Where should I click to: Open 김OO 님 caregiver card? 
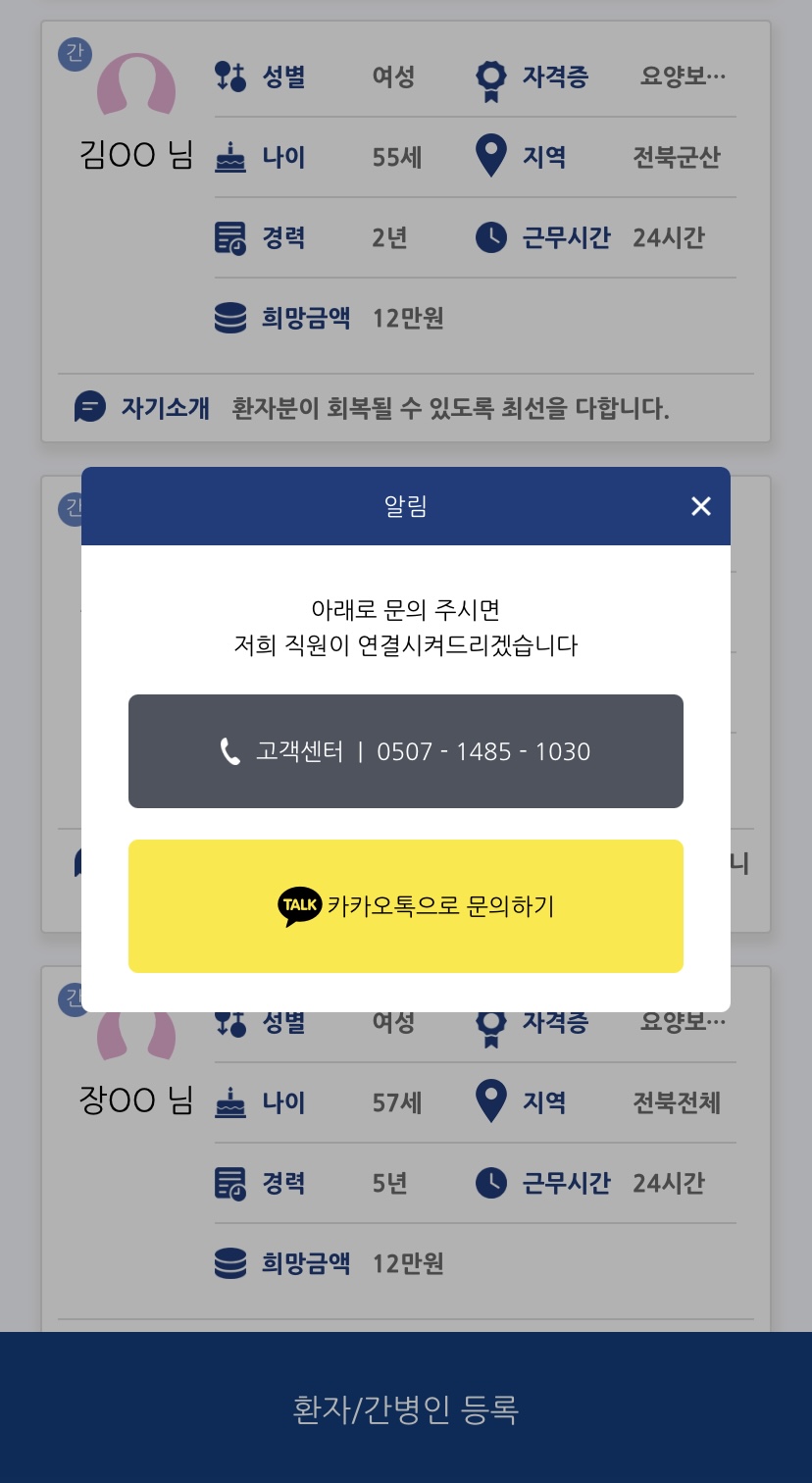(136, 155)
